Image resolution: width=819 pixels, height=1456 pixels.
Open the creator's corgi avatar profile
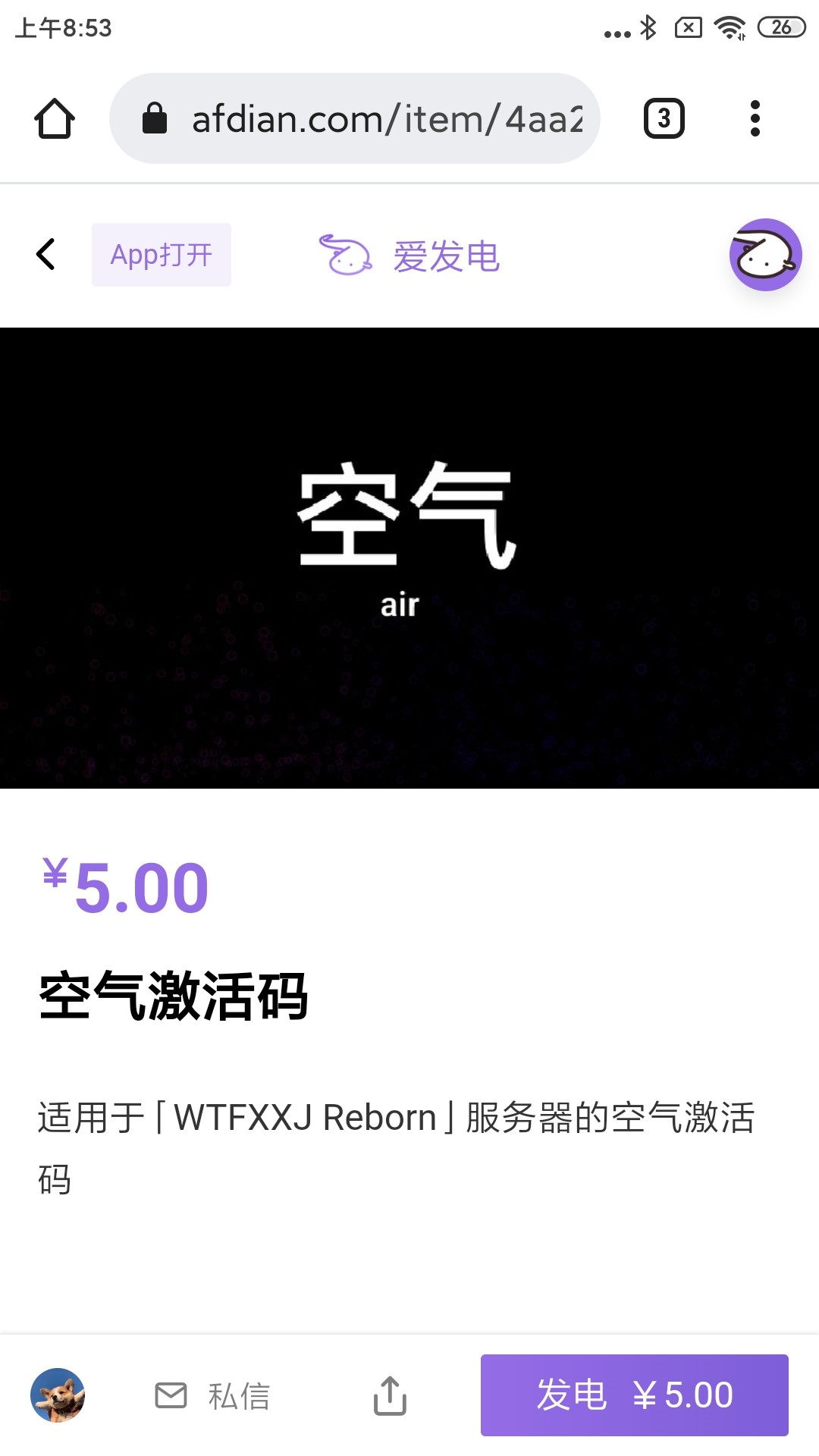pos(58,1395)
